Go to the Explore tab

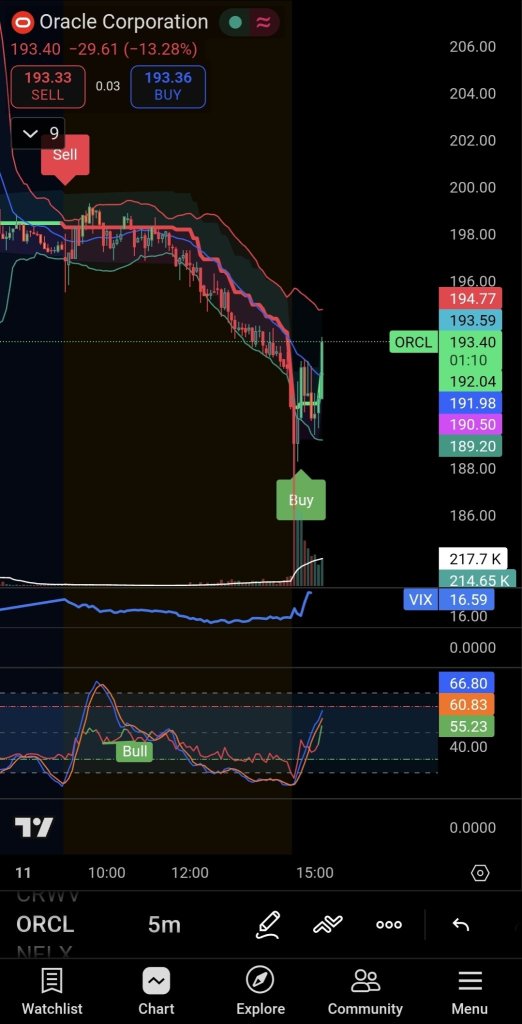pos(261,991)
